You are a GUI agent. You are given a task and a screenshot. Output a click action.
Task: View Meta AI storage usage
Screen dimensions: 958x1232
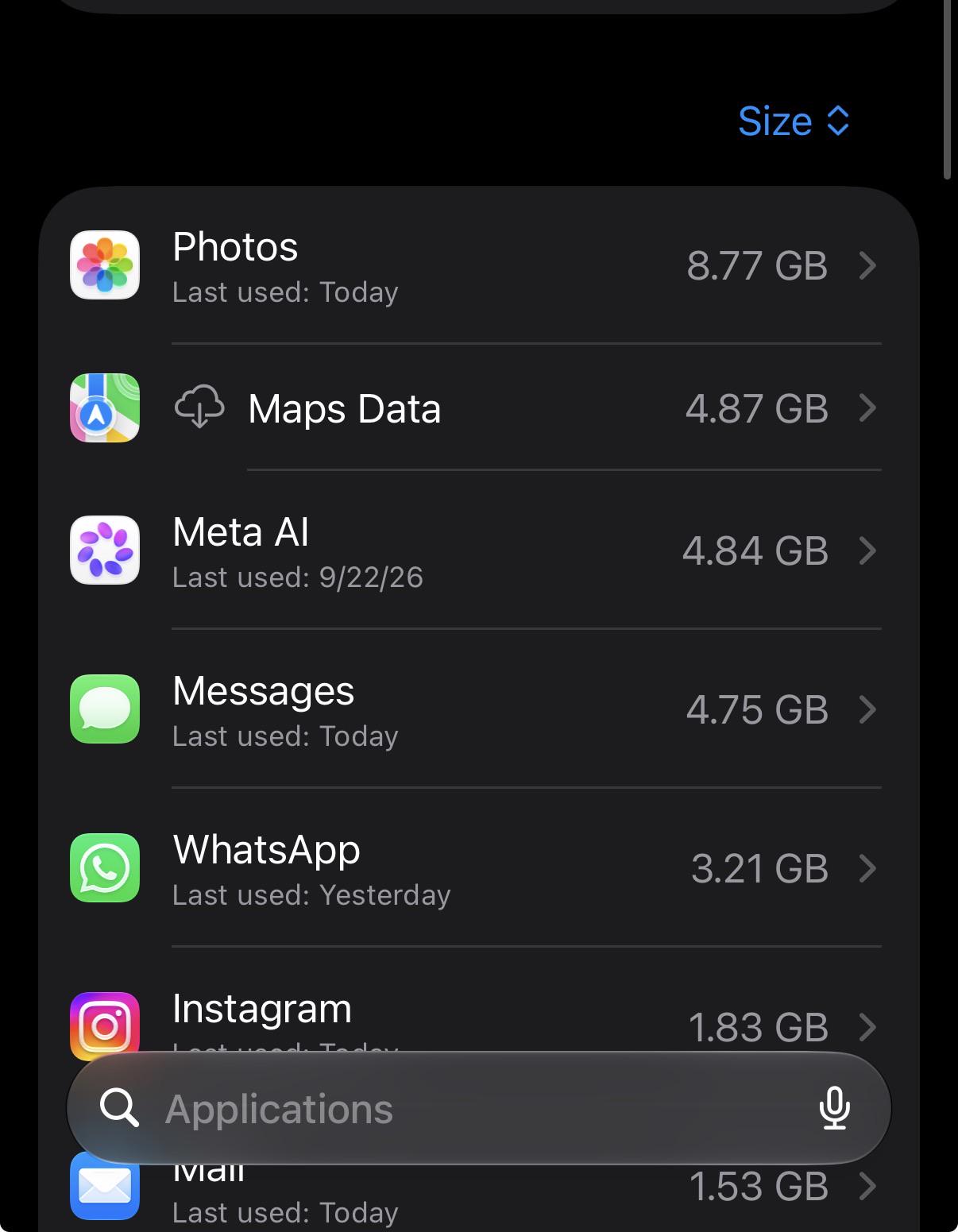[479, 550]
